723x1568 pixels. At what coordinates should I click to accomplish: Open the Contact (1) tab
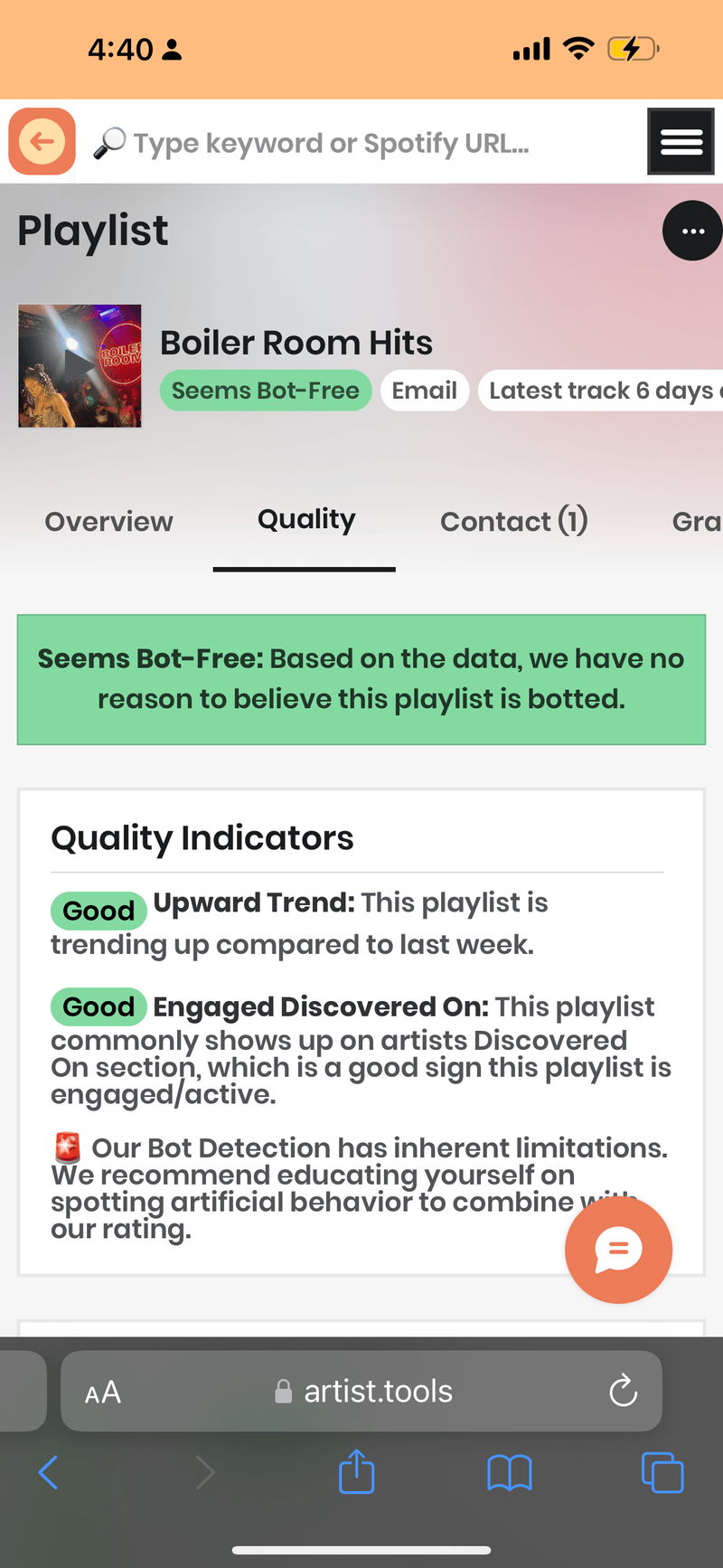[x=513, y=522]
